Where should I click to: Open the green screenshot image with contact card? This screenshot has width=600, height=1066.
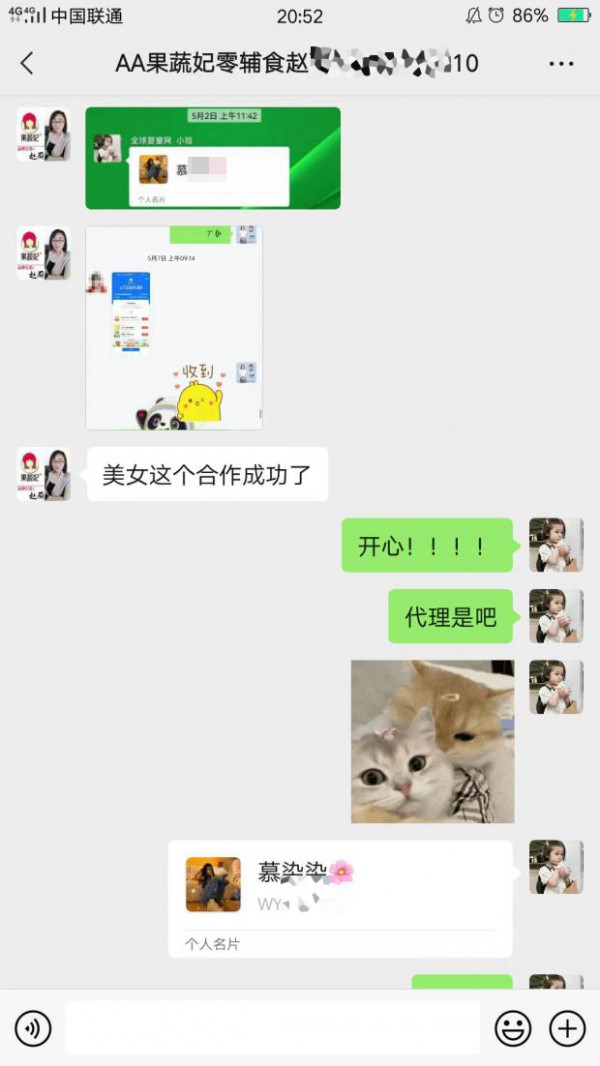(212, 158)
